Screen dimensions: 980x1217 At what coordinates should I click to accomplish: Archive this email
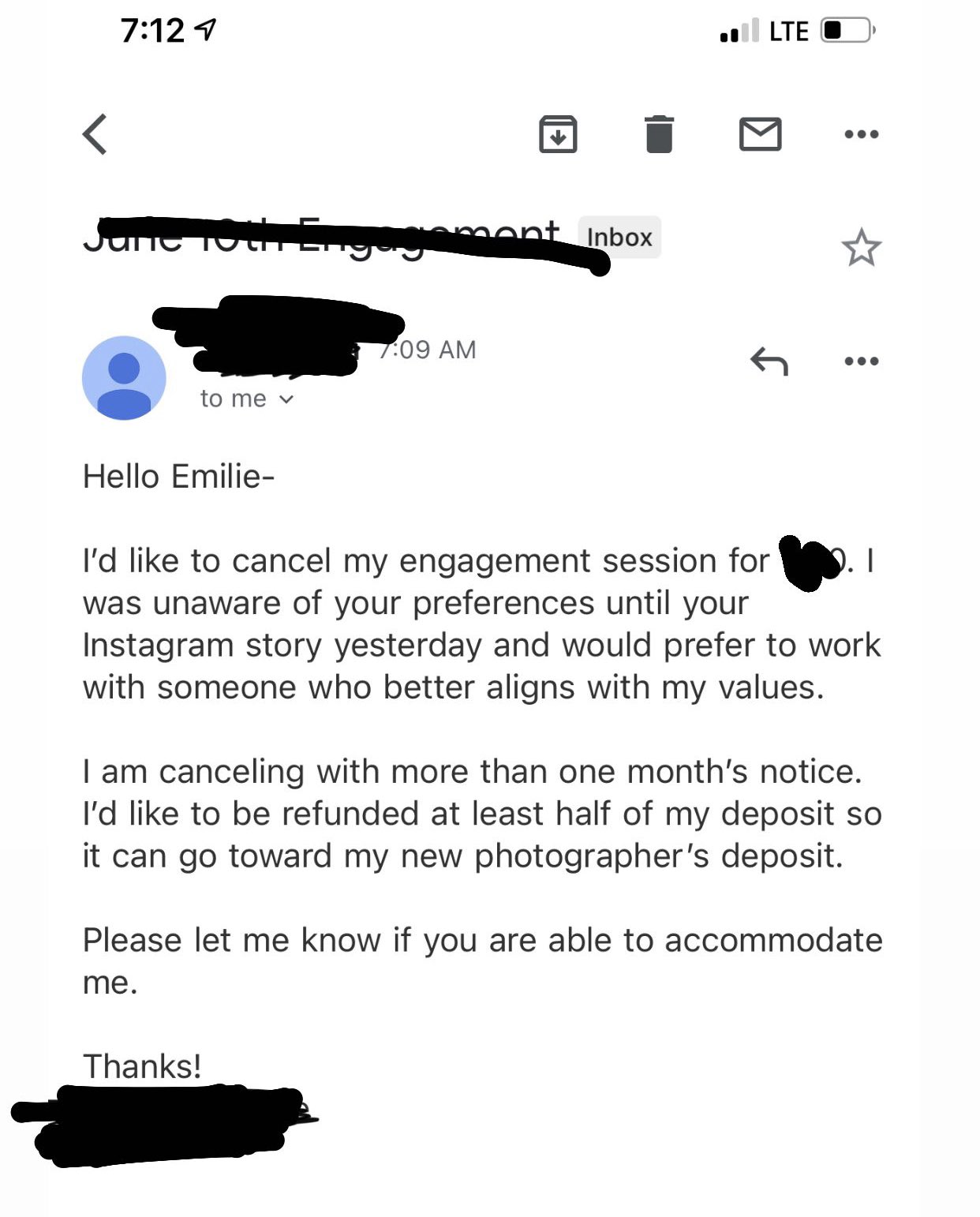pyautogui.click(x=558, y=134)
